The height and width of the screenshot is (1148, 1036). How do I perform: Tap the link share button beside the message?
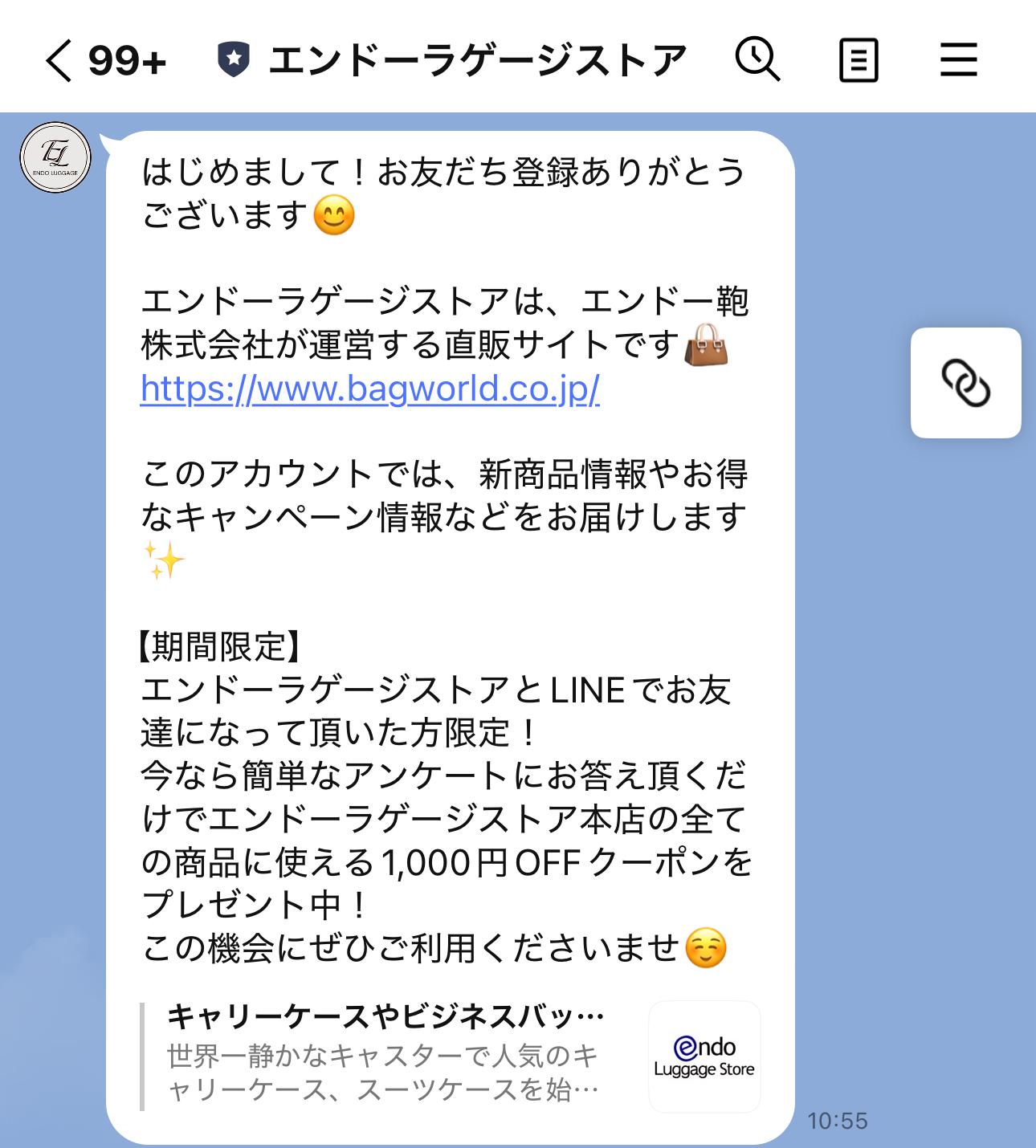(x=965, y=383)
